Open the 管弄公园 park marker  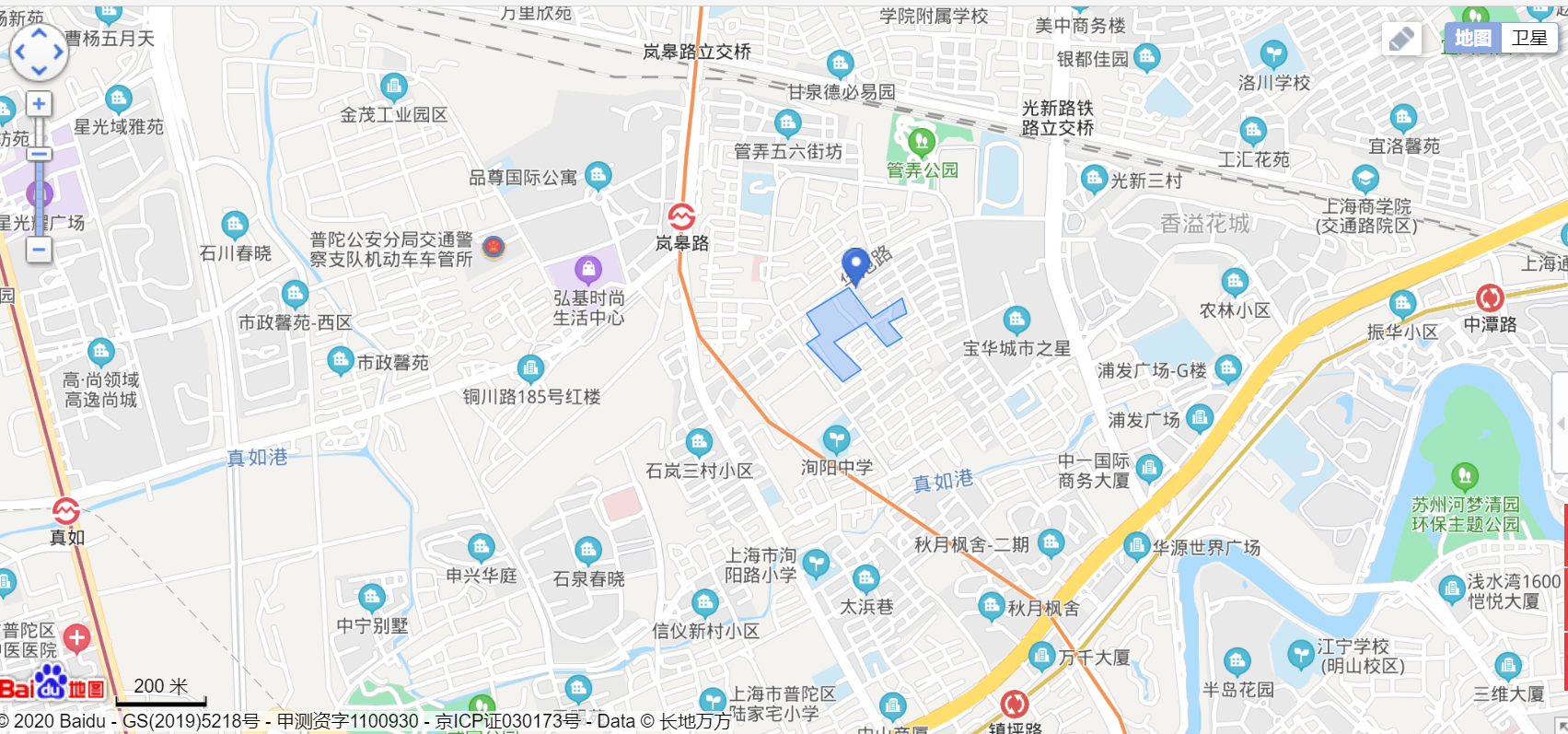click(921, 143)
